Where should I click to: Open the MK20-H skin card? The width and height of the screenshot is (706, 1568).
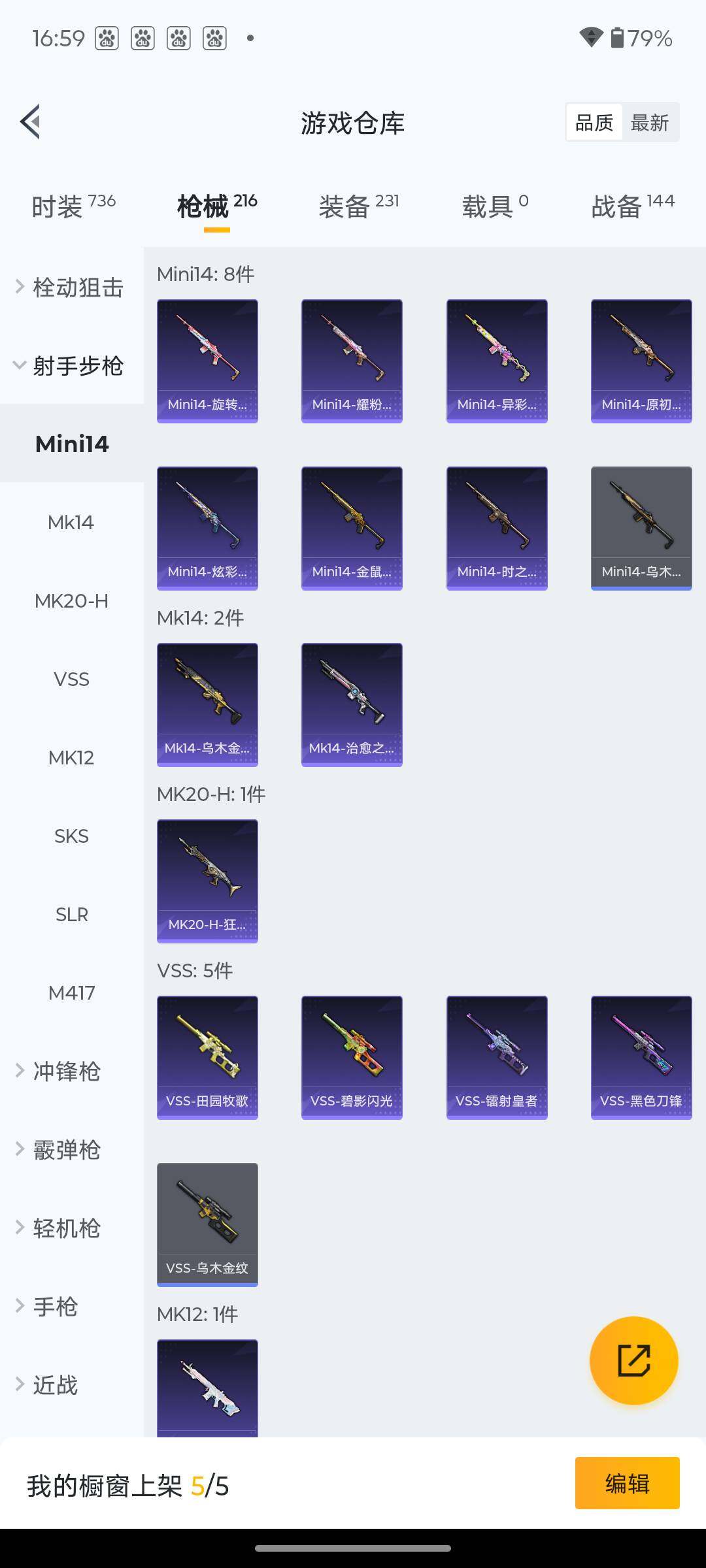pos(207,881)
